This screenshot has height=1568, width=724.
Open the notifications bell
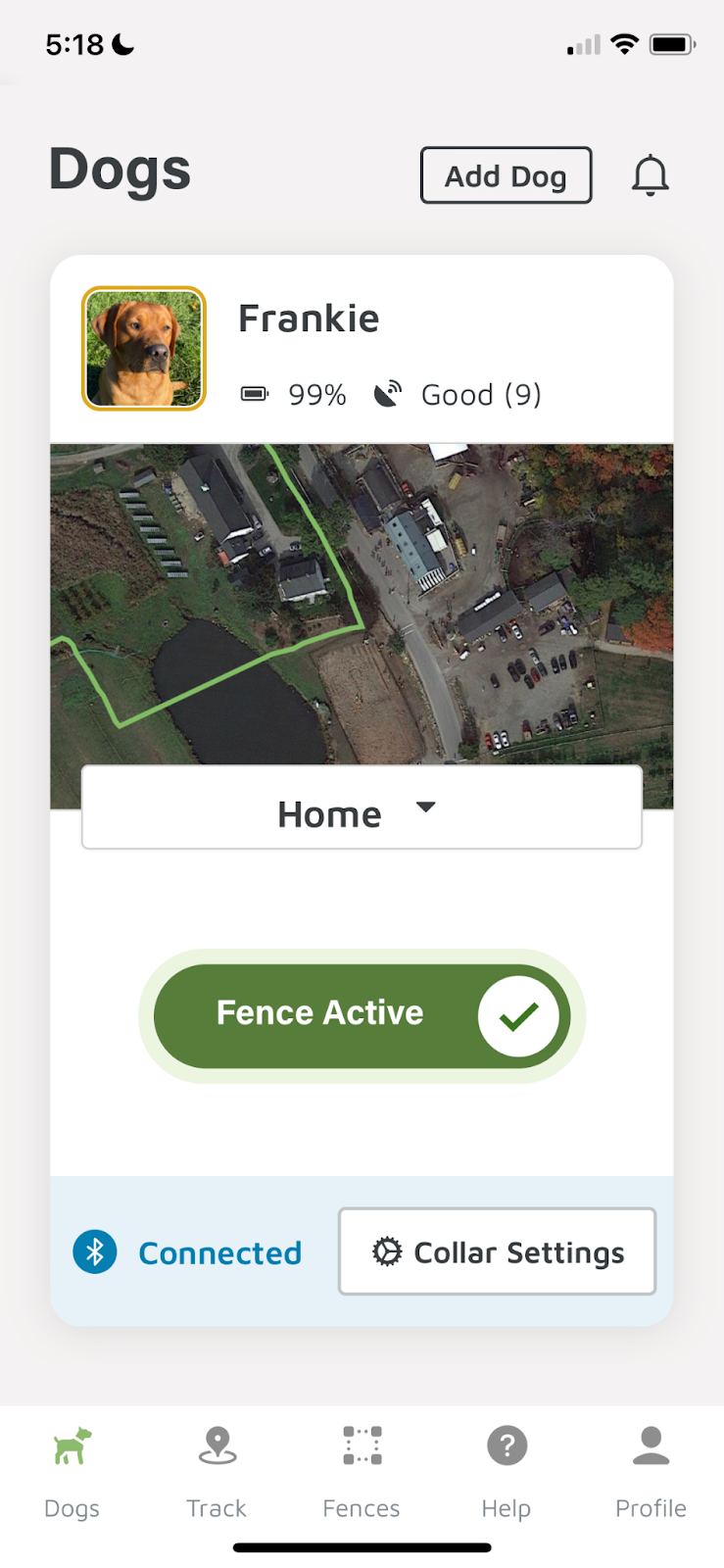[650, 176]
